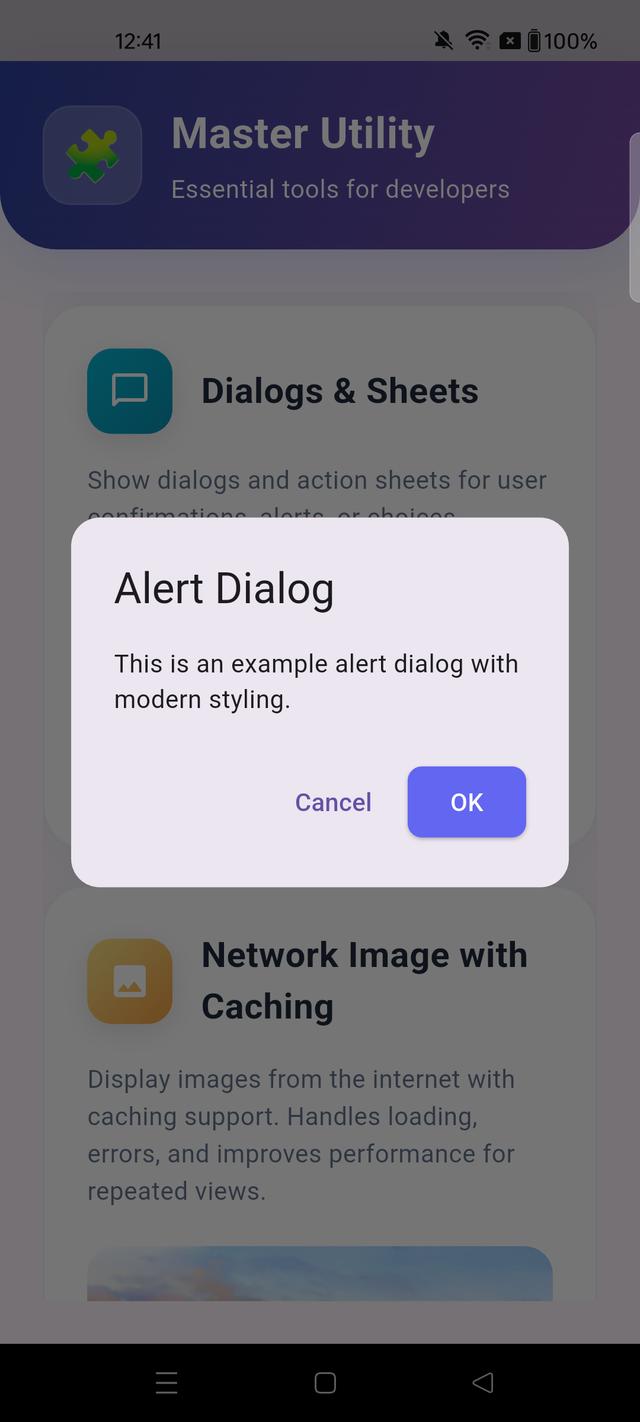The image size is (640, 1422).
Task: Open recent apps from the navigation bar
Action: [x=167, y=1382]
